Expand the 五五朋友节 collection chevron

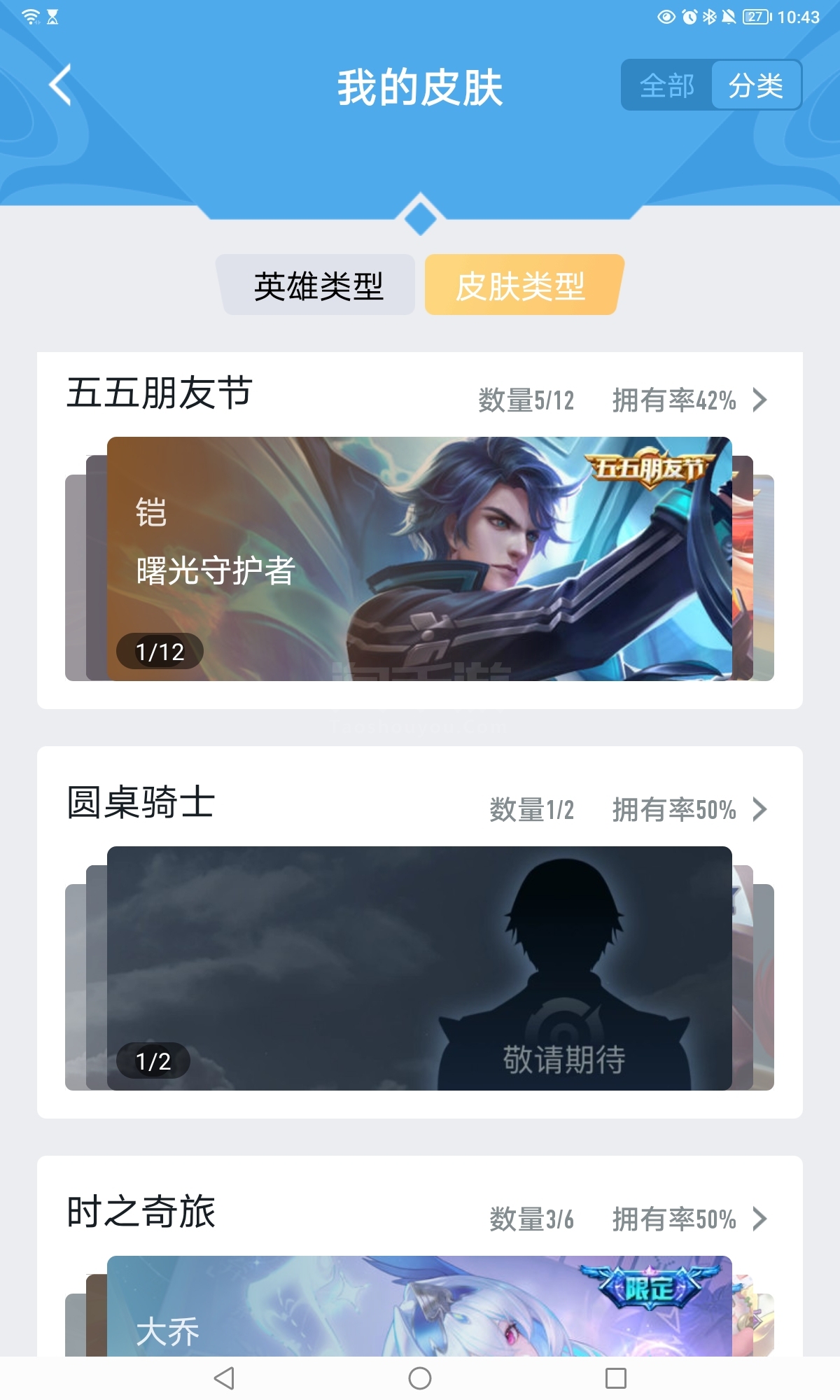click(x=759, y=400)
